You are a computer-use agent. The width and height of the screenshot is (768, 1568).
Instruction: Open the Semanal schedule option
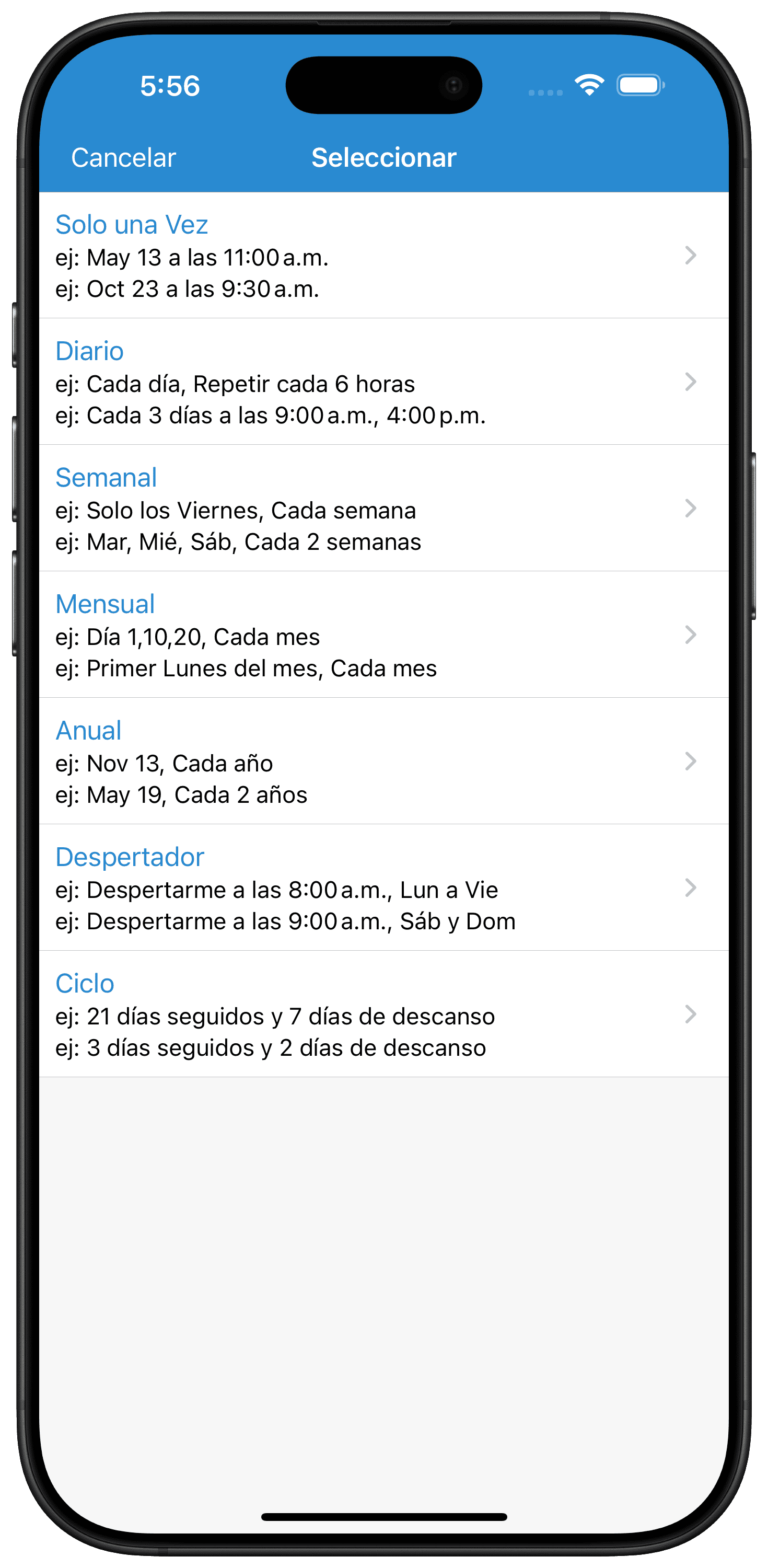pyautogui.click(x=384, y=508)
